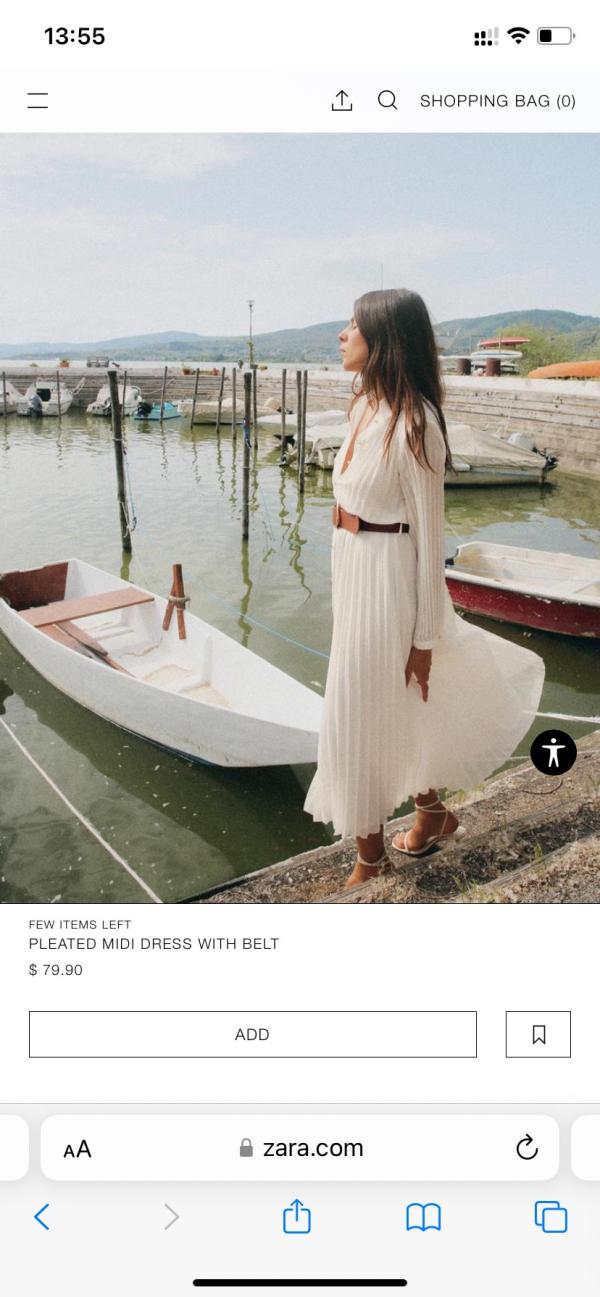This screenshot has width=600, height=1297.
Task: Open the hamburger menu
Action: pyautogui.click(x=38, y=100)
